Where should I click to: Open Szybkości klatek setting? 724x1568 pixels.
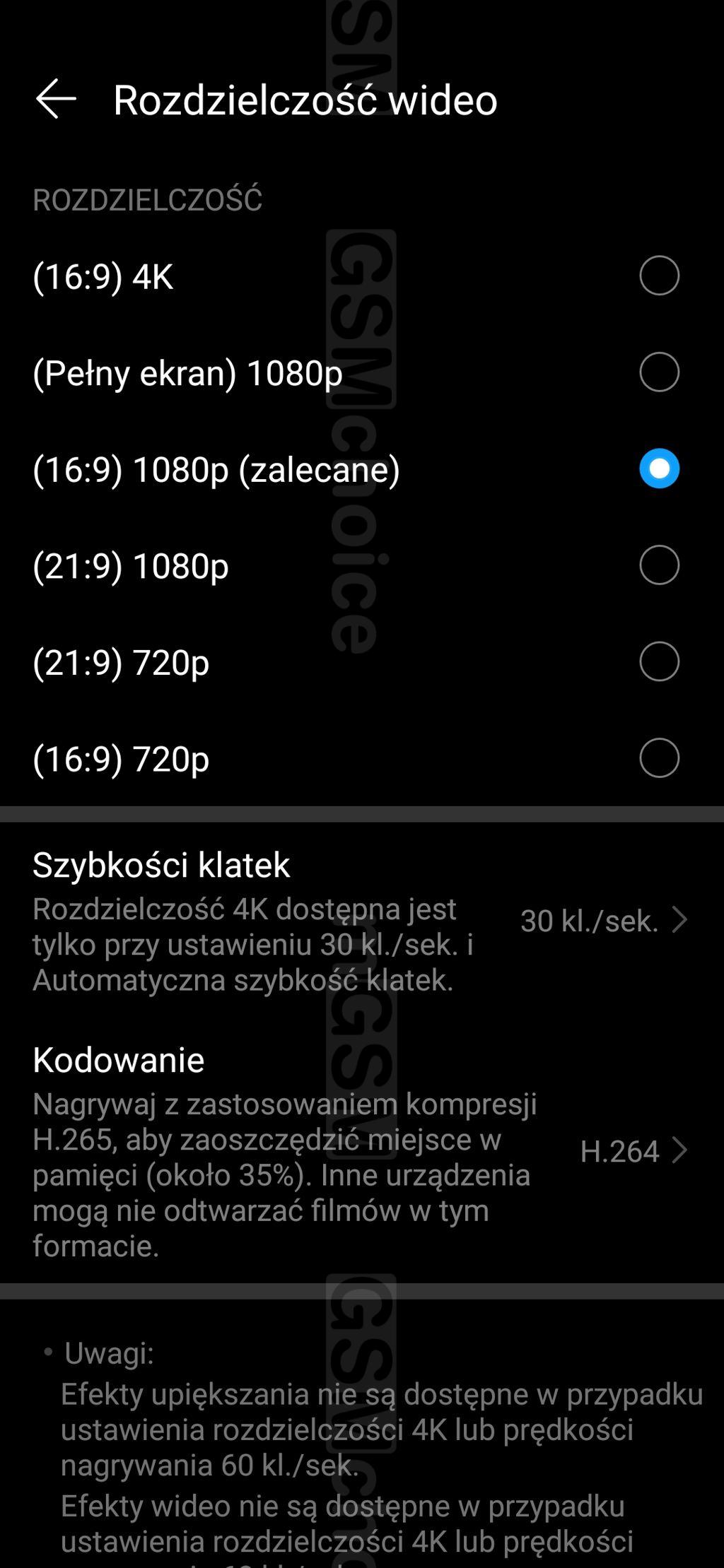pos(361,921)
